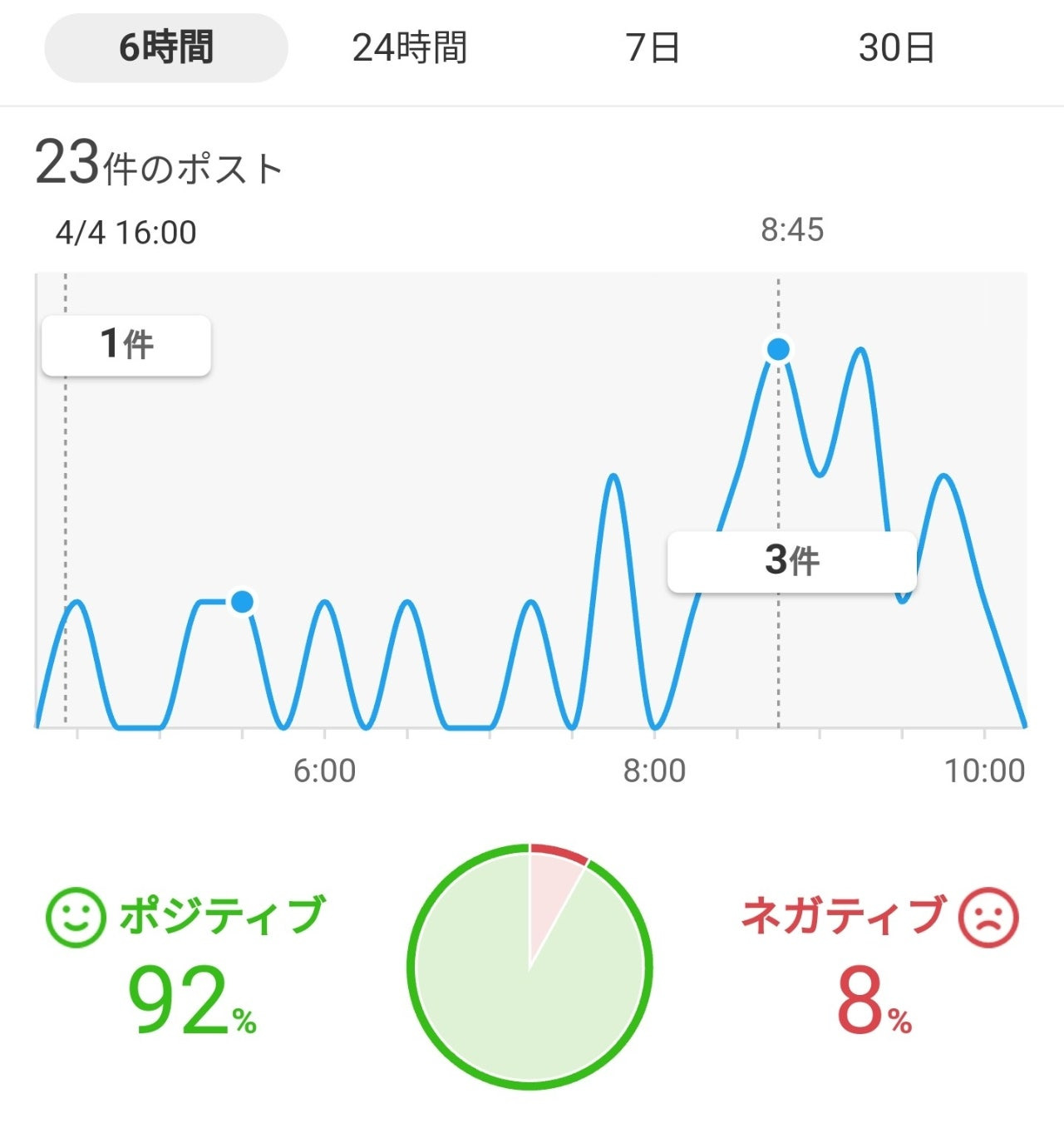This screenshot has height=1128, width=1064.
Task: Select the 1件 data point near 5:30
Action: 242,602
